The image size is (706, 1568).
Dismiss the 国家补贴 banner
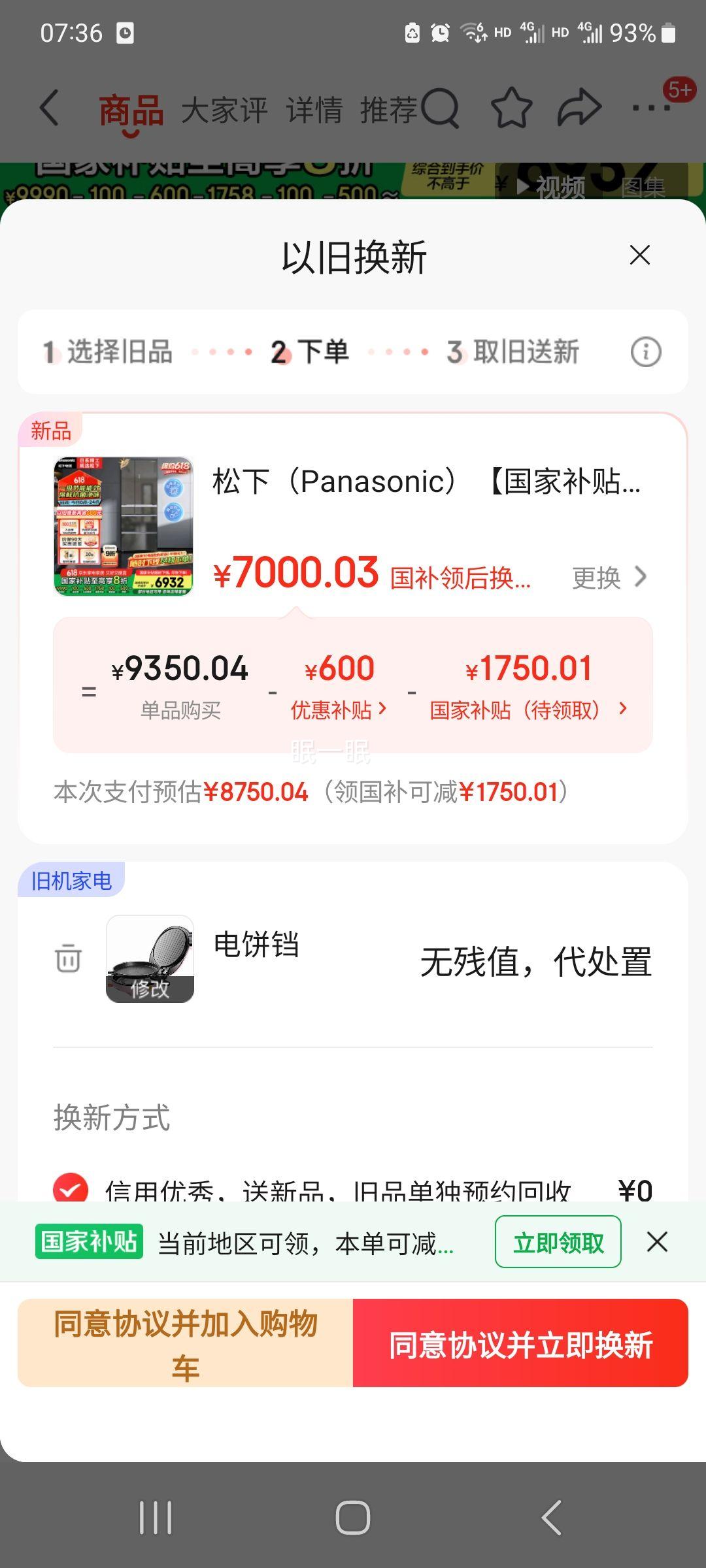657,1241
